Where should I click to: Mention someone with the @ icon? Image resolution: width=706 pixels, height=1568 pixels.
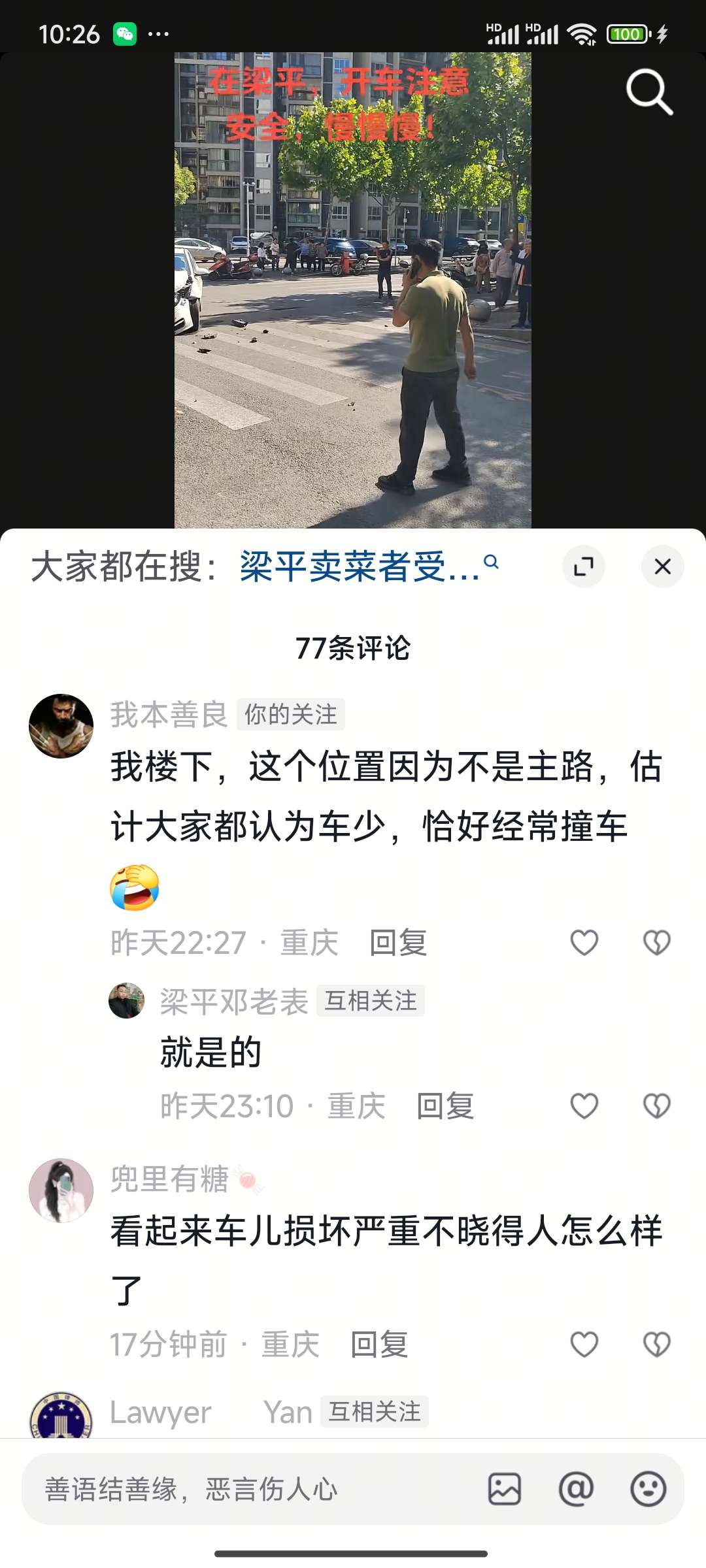pos(576,1489)
